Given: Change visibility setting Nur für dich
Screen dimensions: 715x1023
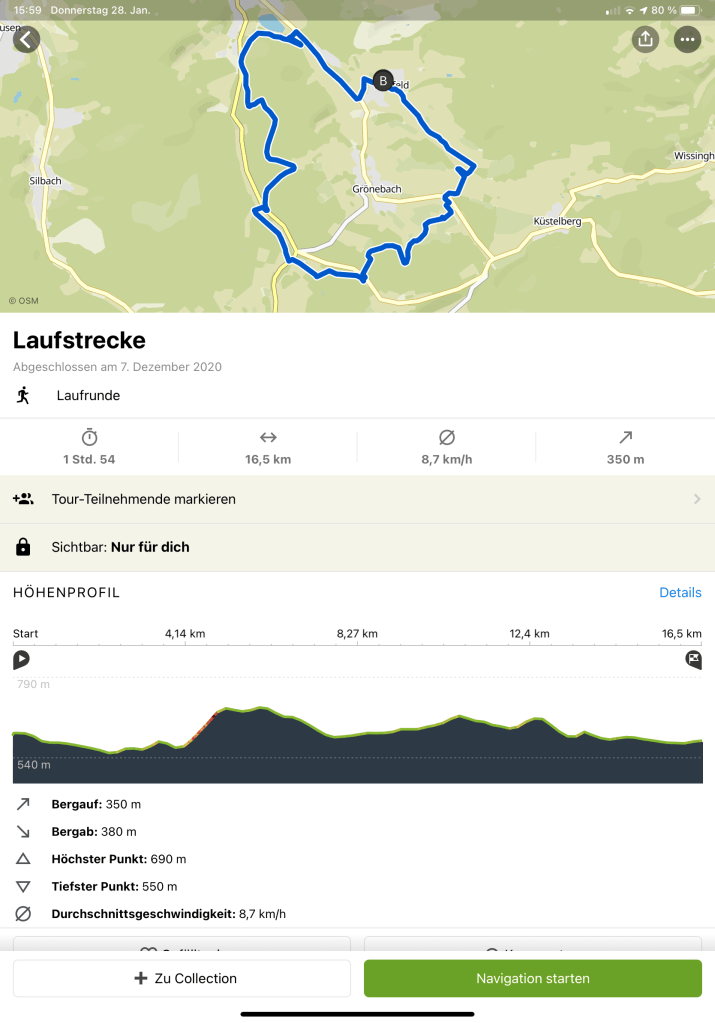Looking at the screenshot, I should point(357,547).
